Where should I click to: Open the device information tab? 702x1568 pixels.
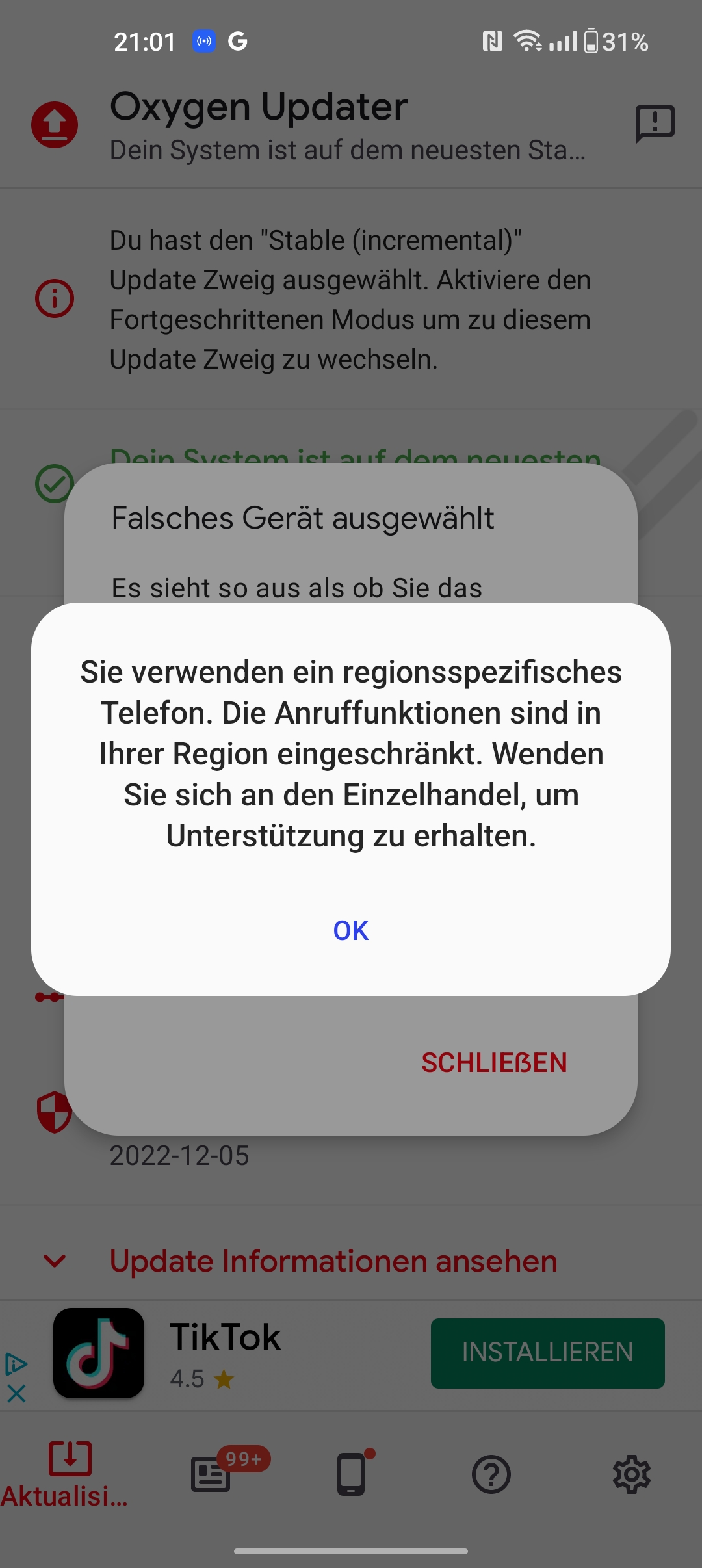click(351, 1474)
